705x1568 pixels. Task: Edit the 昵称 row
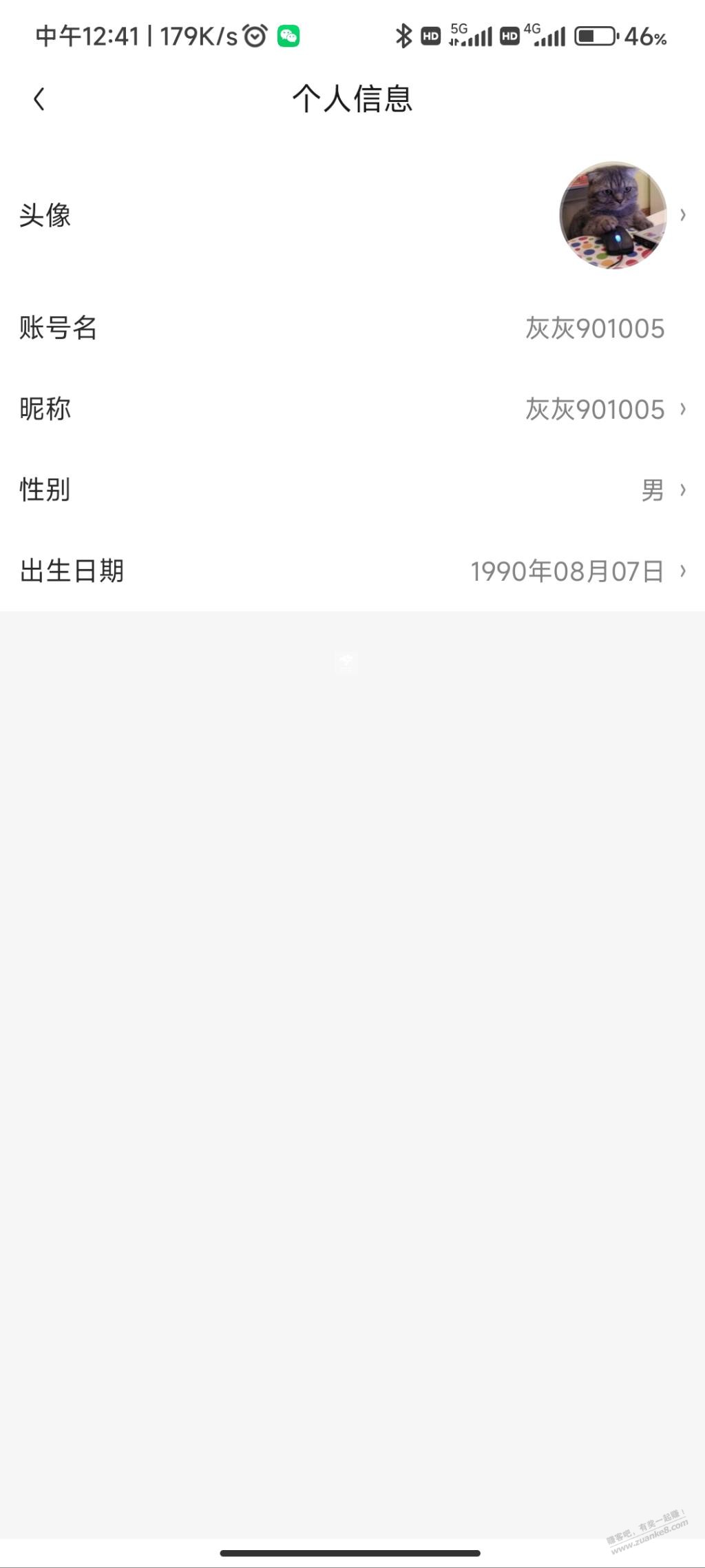click(x=352, y=409)
